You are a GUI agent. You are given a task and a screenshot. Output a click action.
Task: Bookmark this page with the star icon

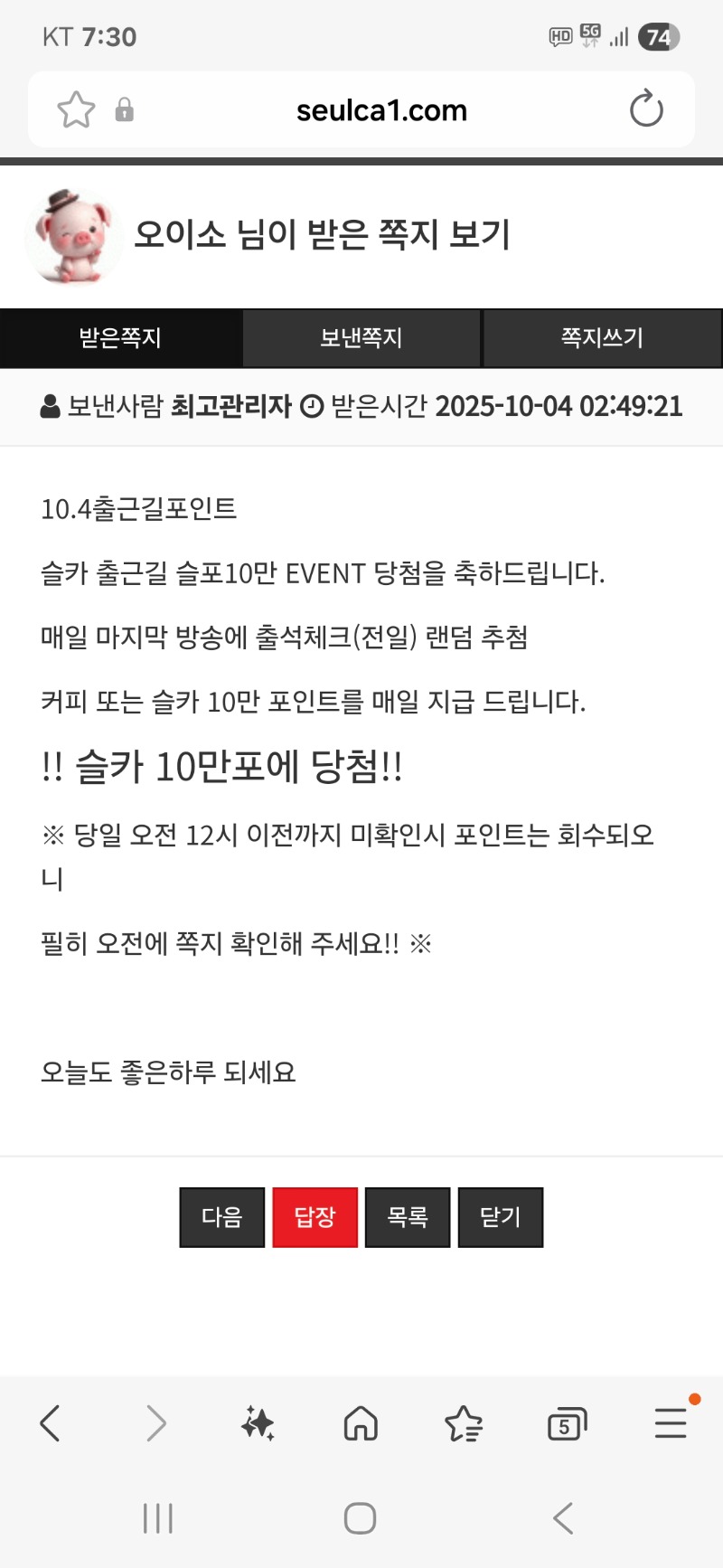76,110
